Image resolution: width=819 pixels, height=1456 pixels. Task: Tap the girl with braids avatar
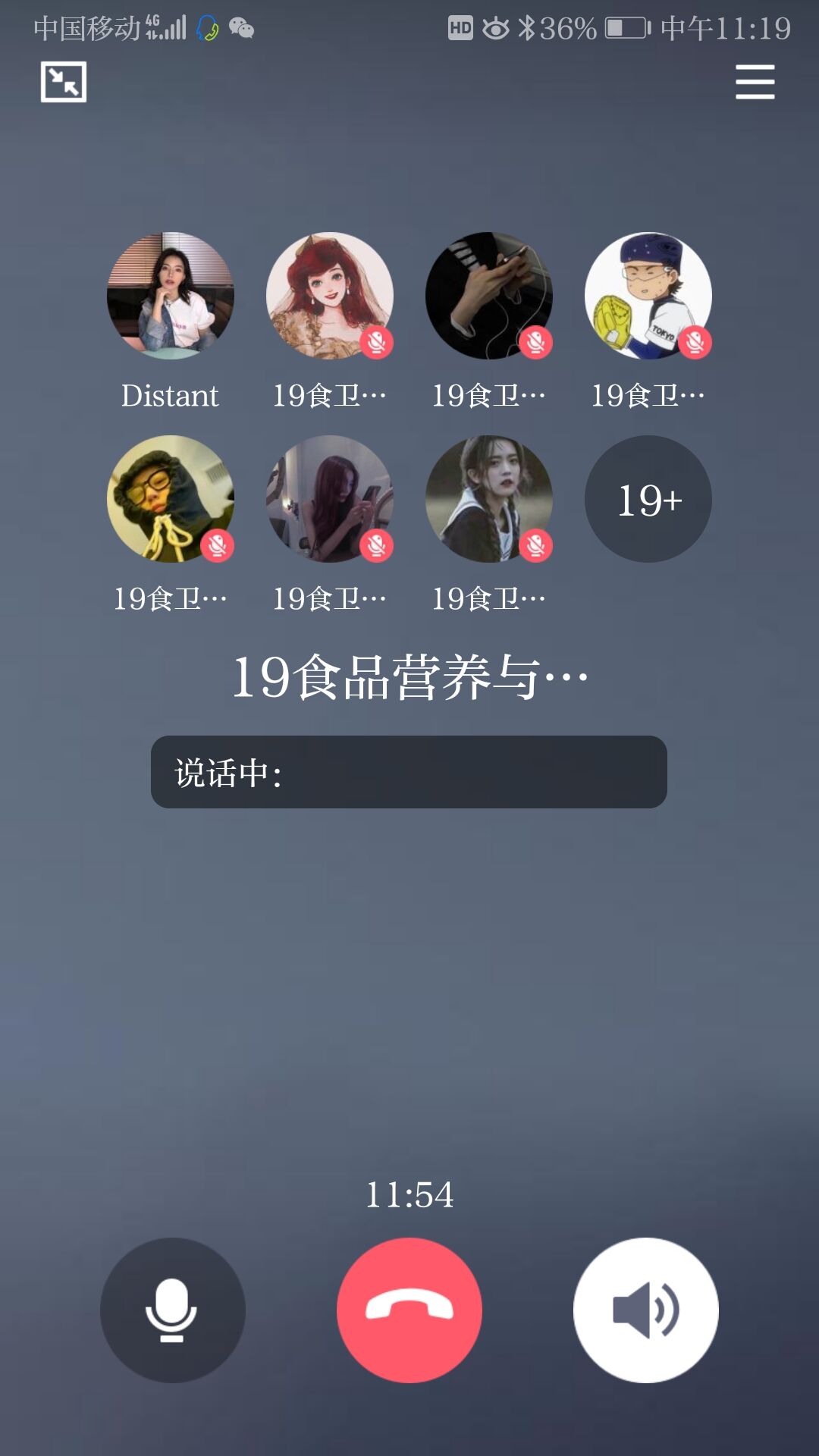coord(488,499)
